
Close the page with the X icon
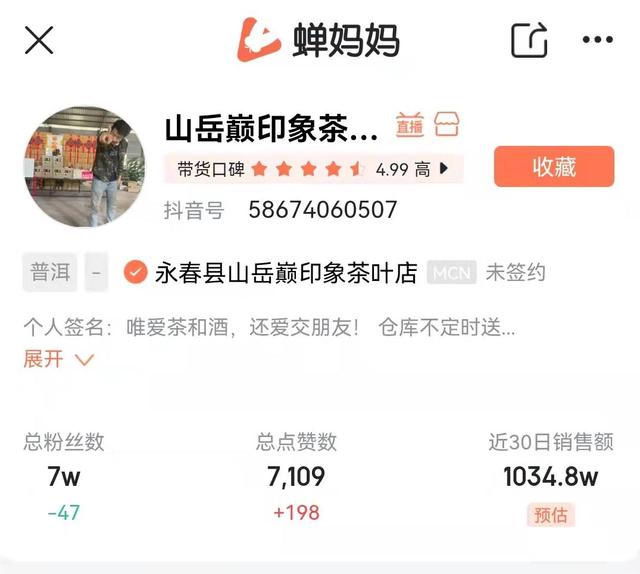39,40
